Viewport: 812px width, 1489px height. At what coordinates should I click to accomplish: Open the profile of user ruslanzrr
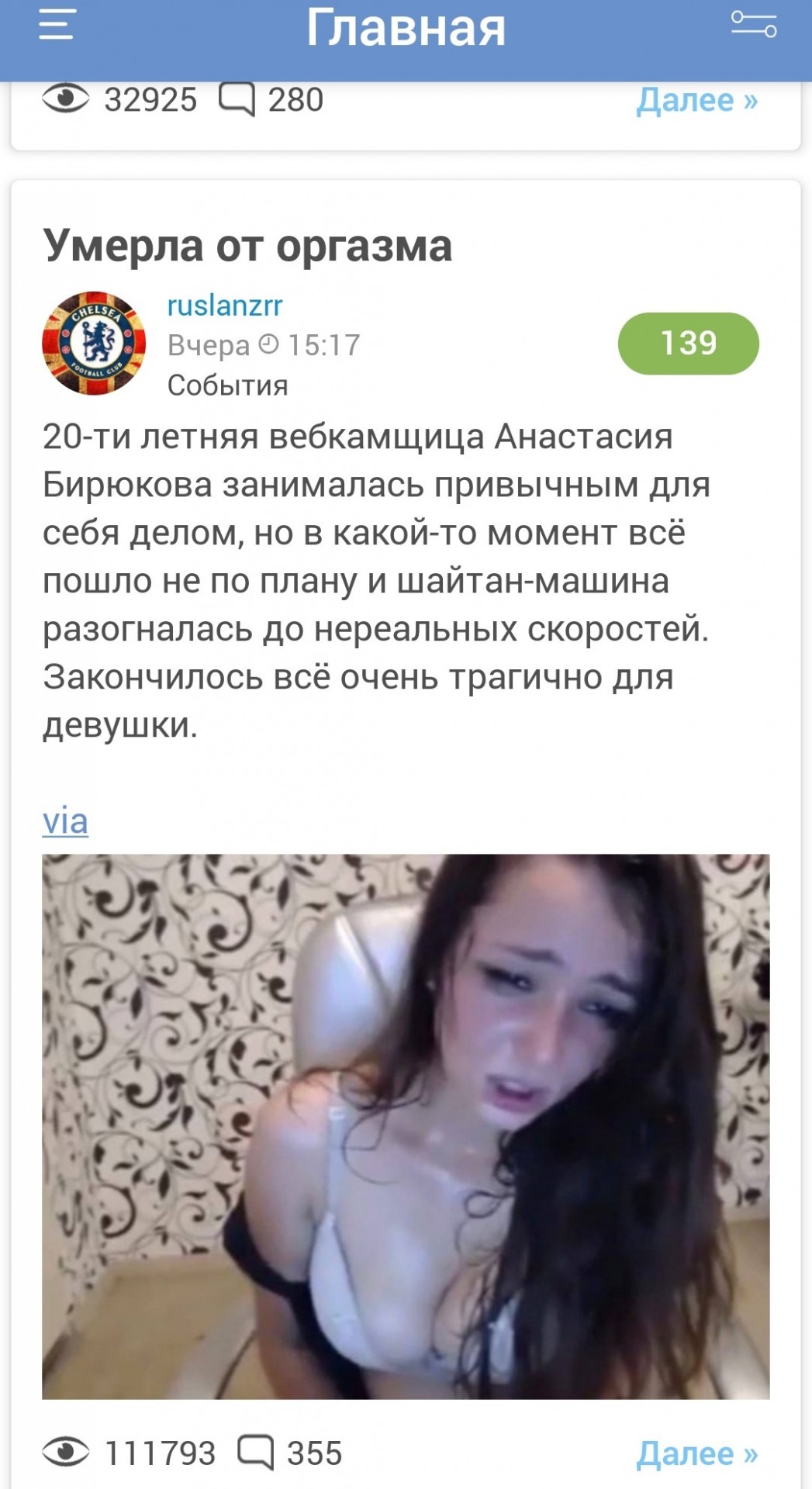[x=225, y=306]
